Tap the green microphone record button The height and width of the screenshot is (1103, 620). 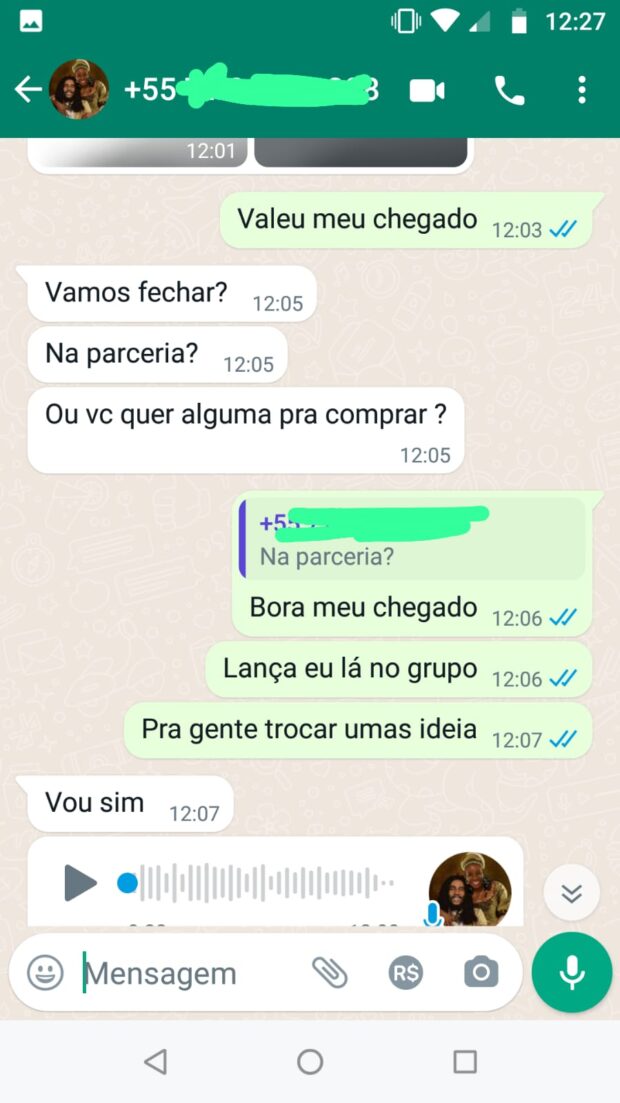coord(572,972)
